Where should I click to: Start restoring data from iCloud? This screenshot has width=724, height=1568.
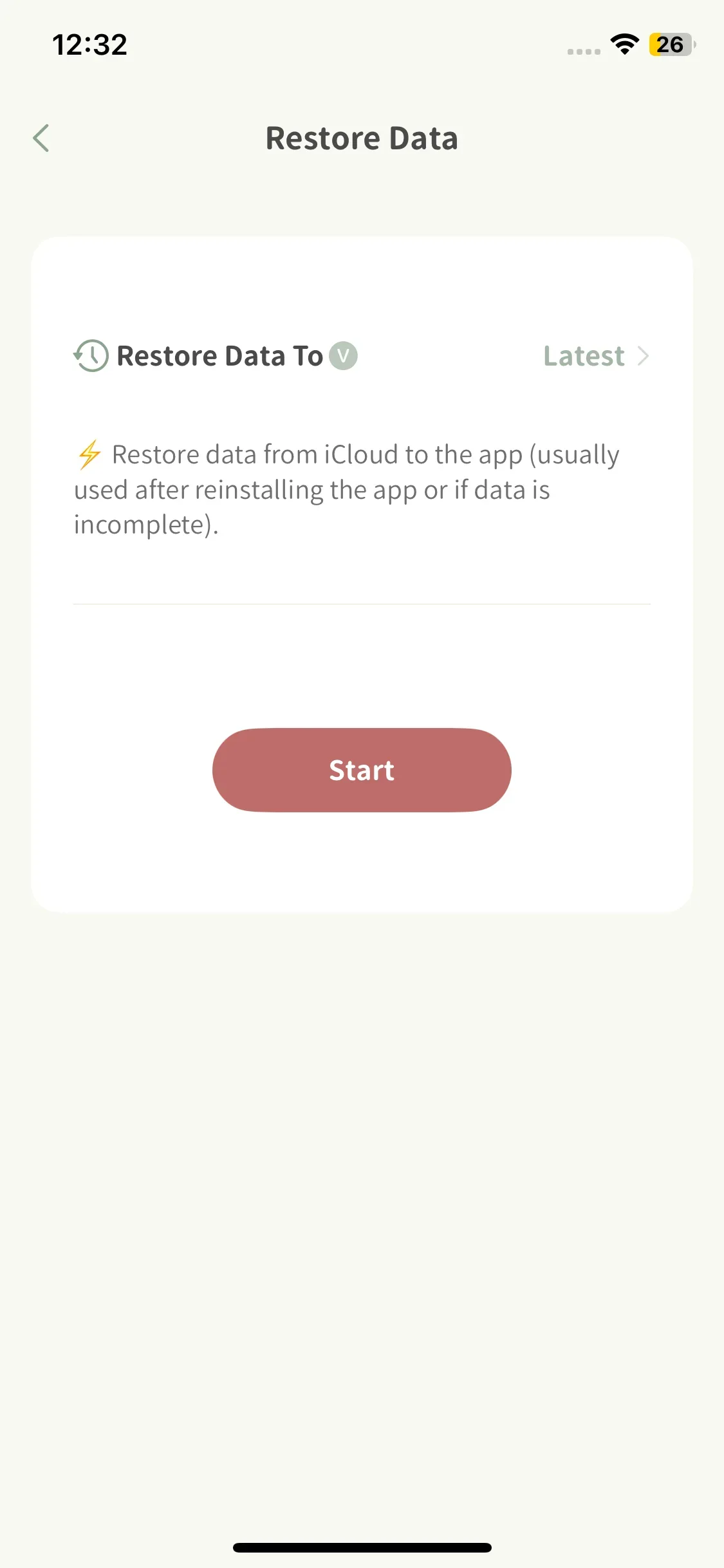tap(362, 770)
